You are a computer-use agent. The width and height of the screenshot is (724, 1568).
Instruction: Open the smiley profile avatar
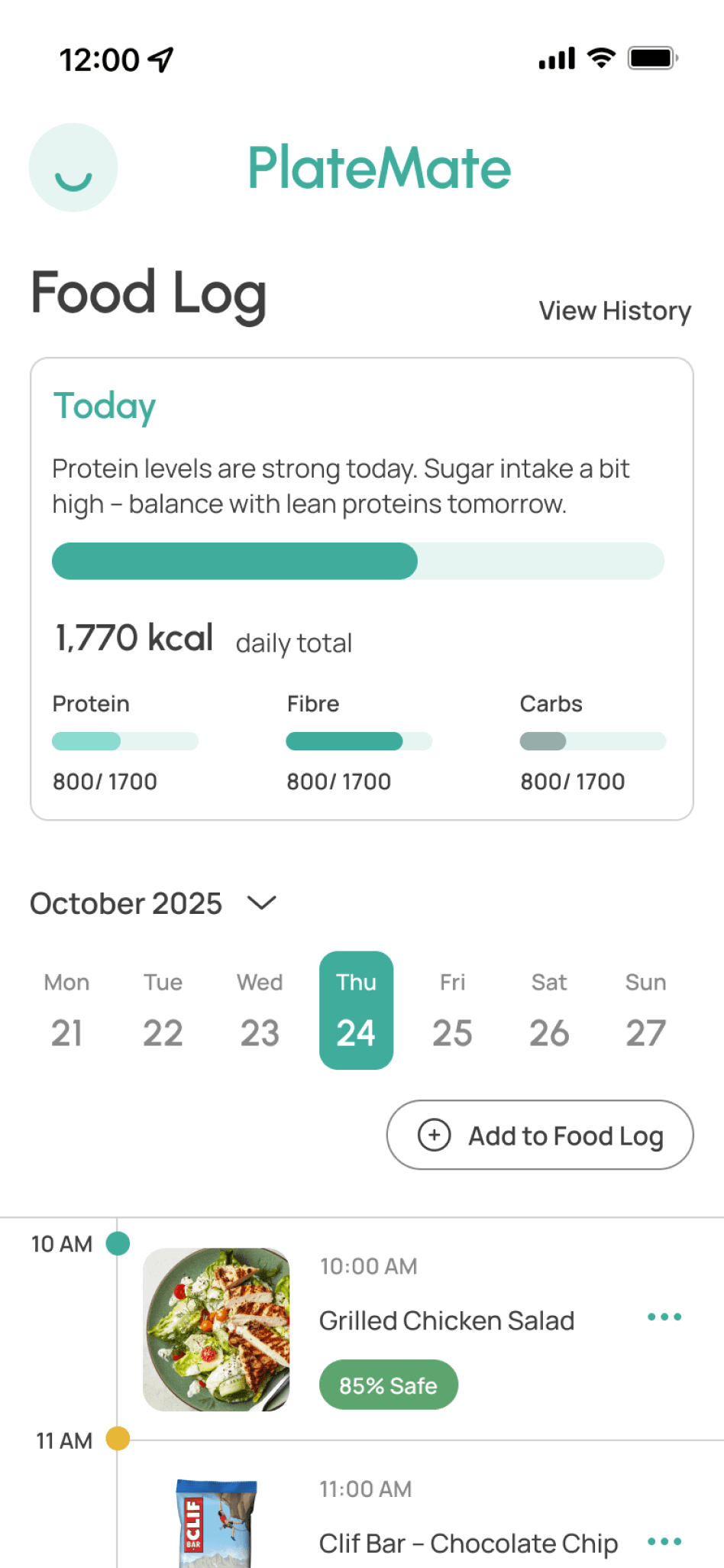pos(73,167)
